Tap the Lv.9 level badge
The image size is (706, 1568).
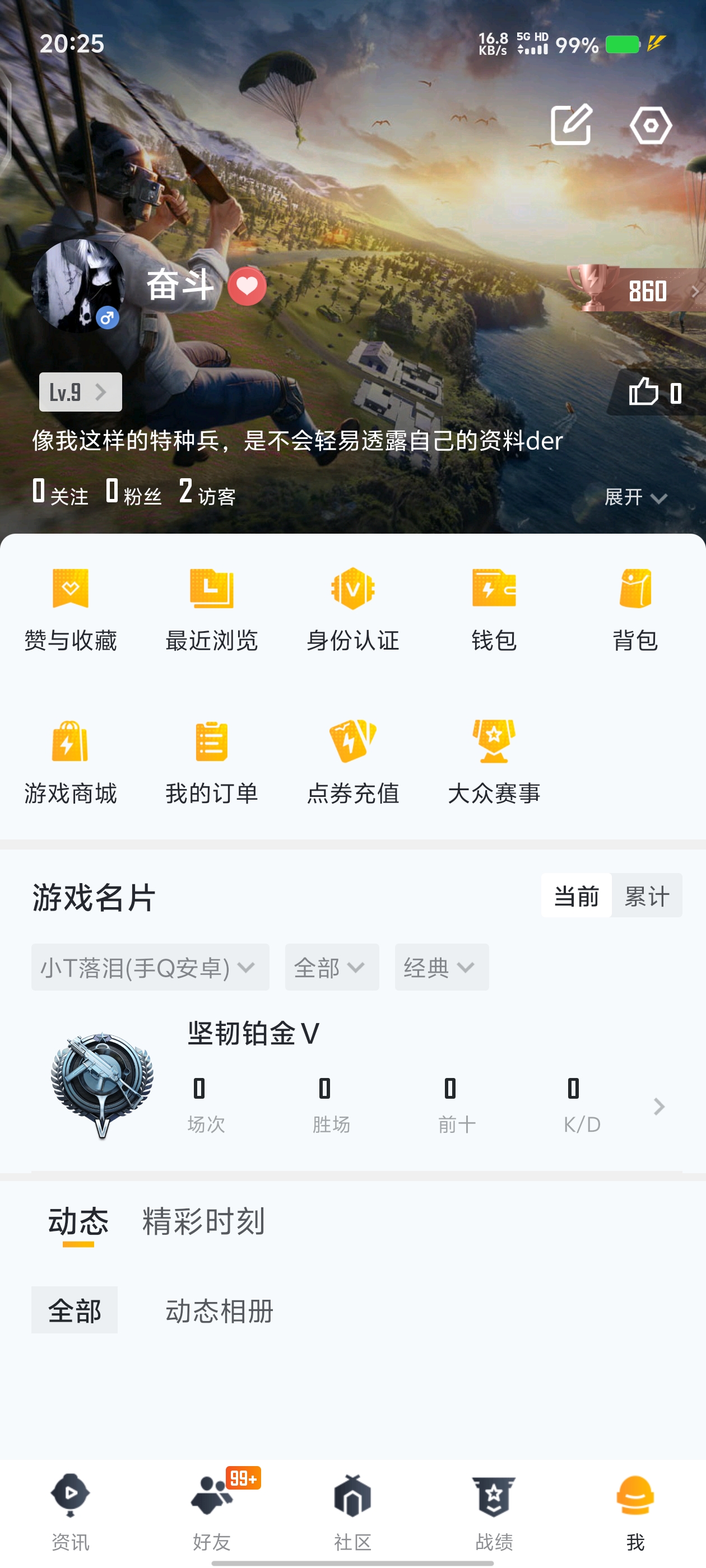pyautogui.click(x=80, y=392)
